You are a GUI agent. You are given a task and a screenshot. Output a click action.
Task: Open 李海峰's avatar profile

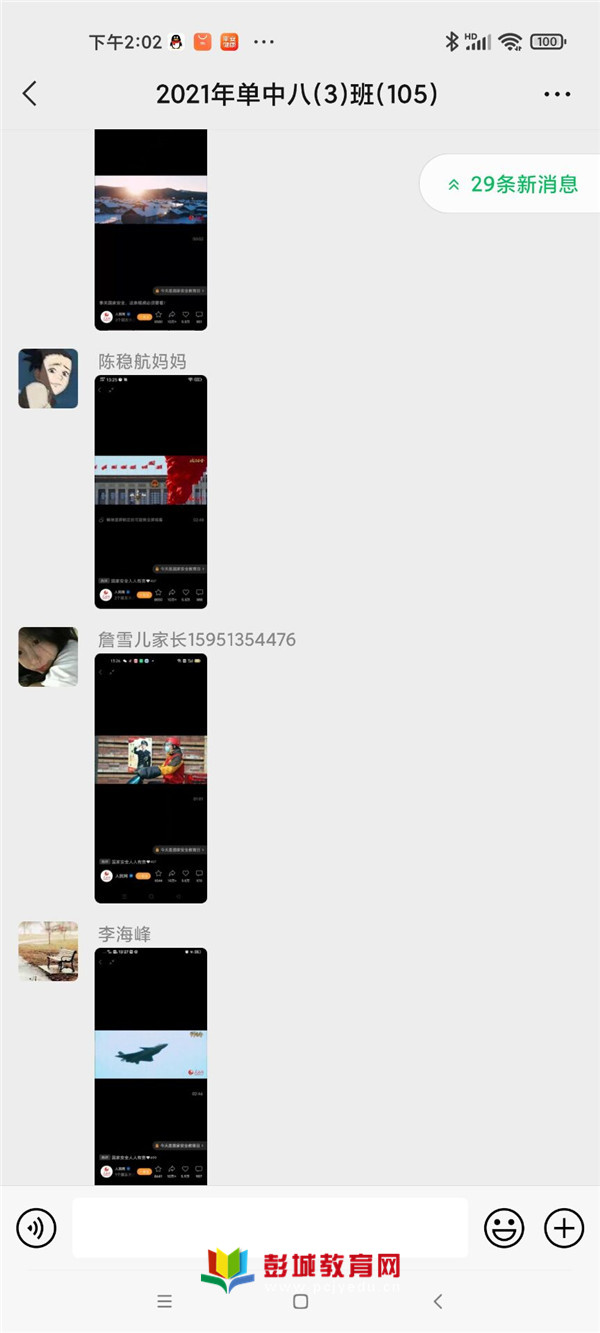[48, 951]
